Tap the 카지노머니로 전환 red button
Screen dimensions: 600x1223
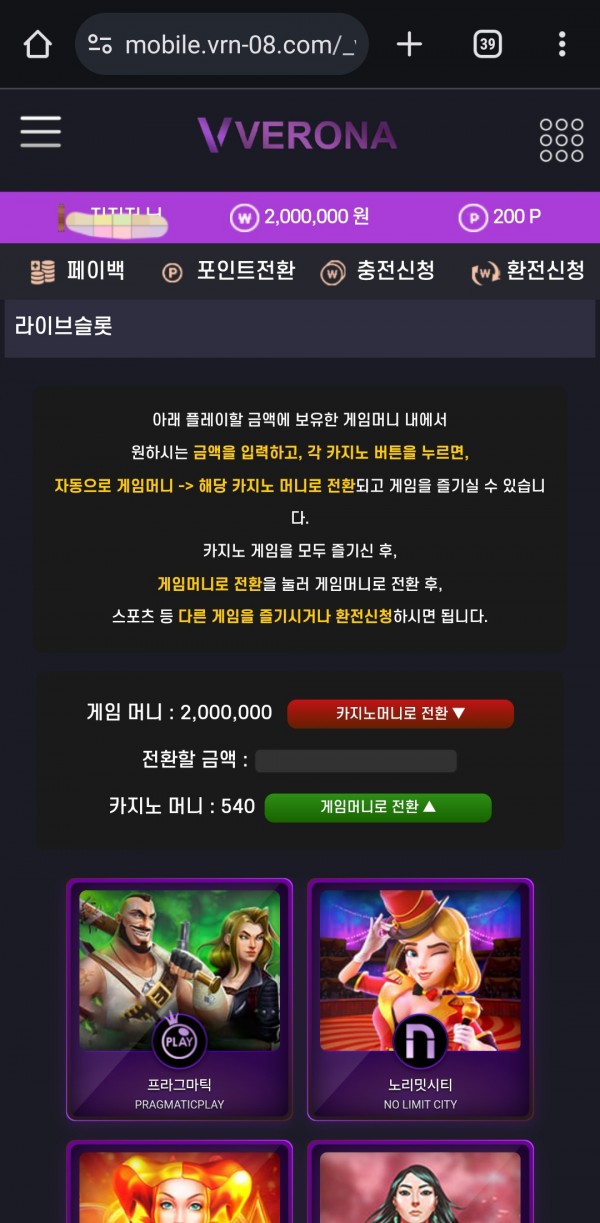(400, 714)
